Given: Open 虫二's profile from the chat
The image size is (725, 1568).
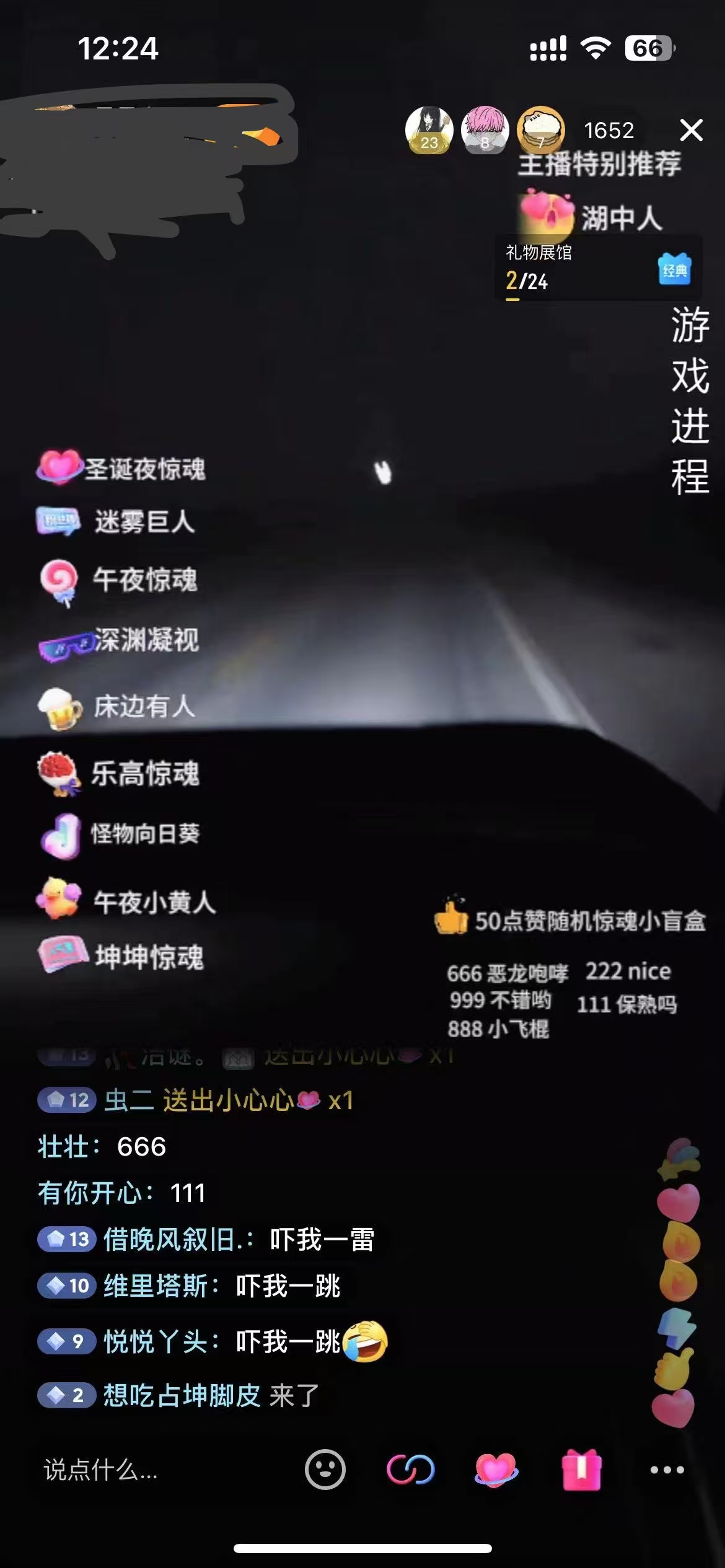Looking at the screenshot, I should [x=129, y=1100].
